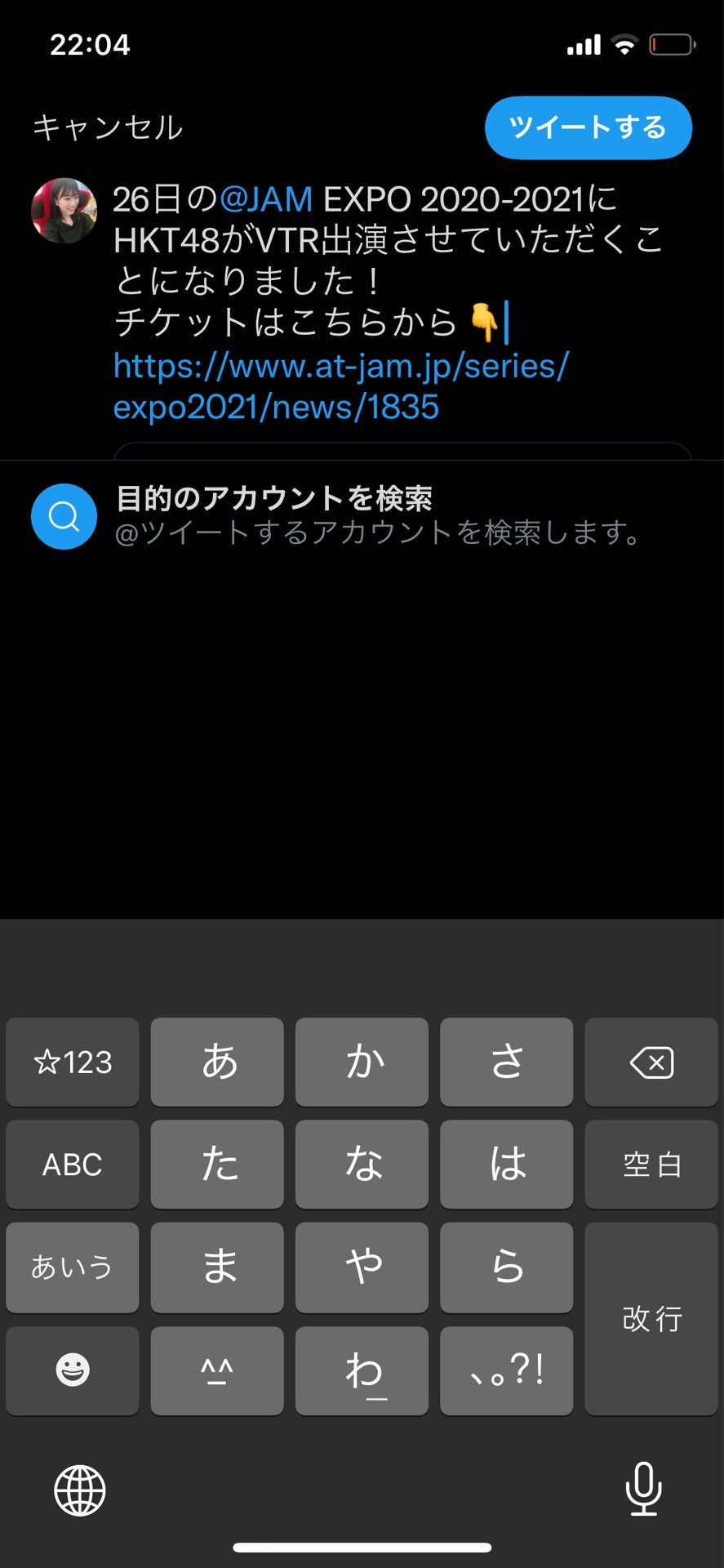Switch to ☆123 symbol input

coord(72,1062)
